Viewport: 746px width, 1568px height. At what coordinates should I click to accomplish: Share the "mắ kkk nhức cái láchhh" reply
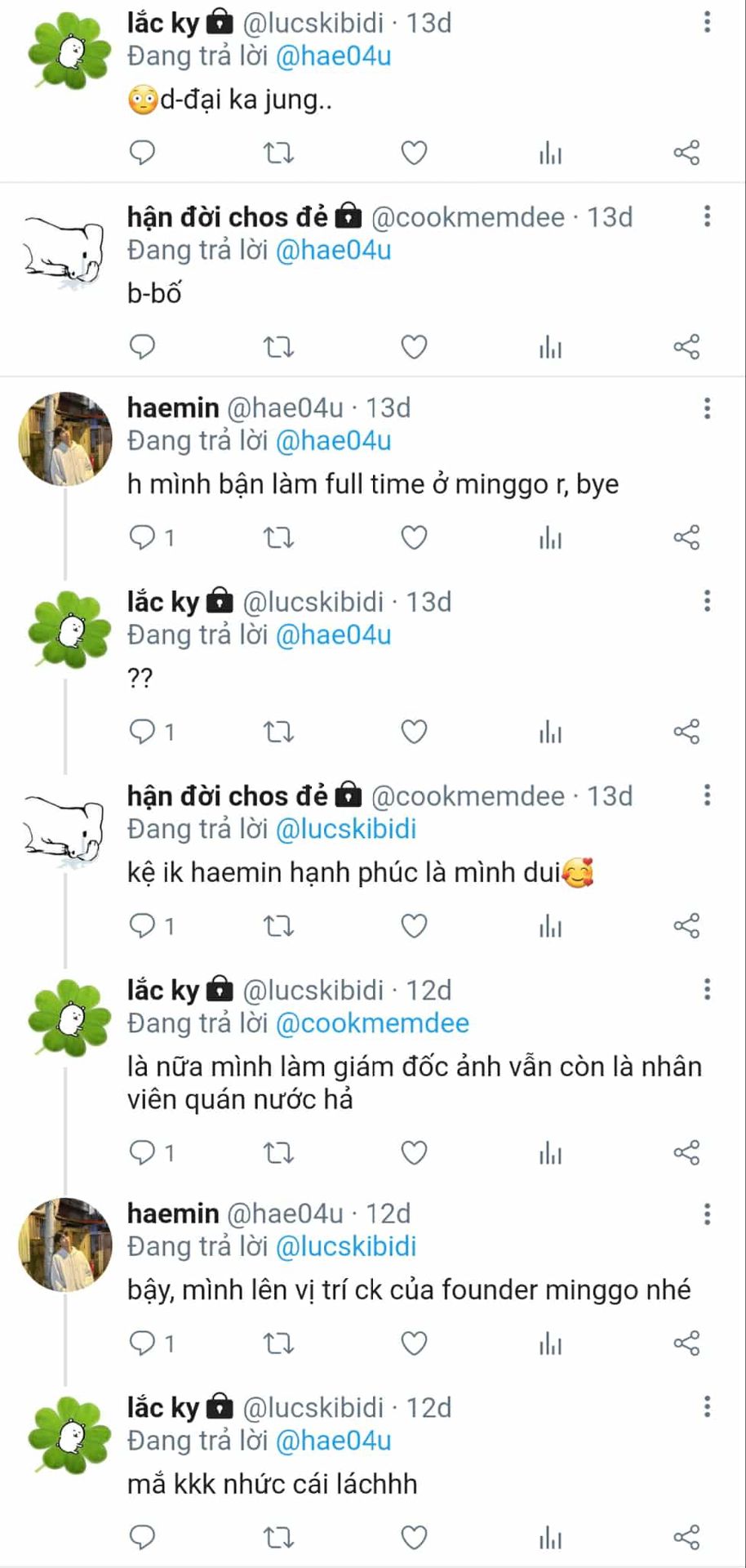coord(686,1538)
